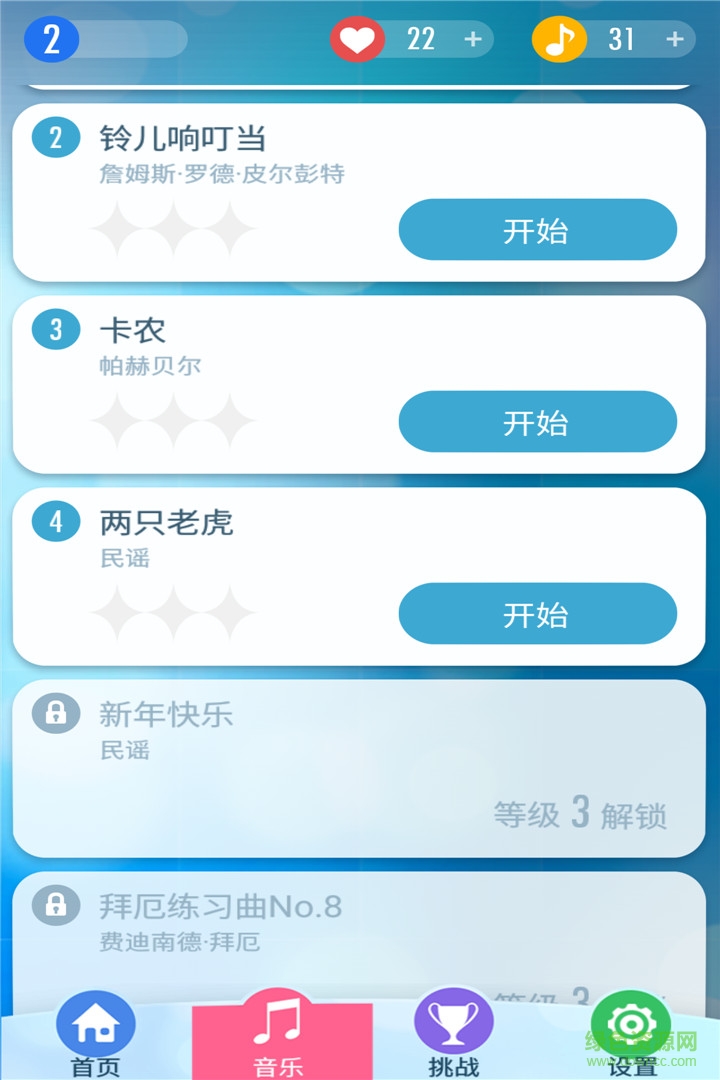Click the lock icon on 新年快乐
Image resolution: width=720 pixels, height=1080 pixels.
point(57,712)
